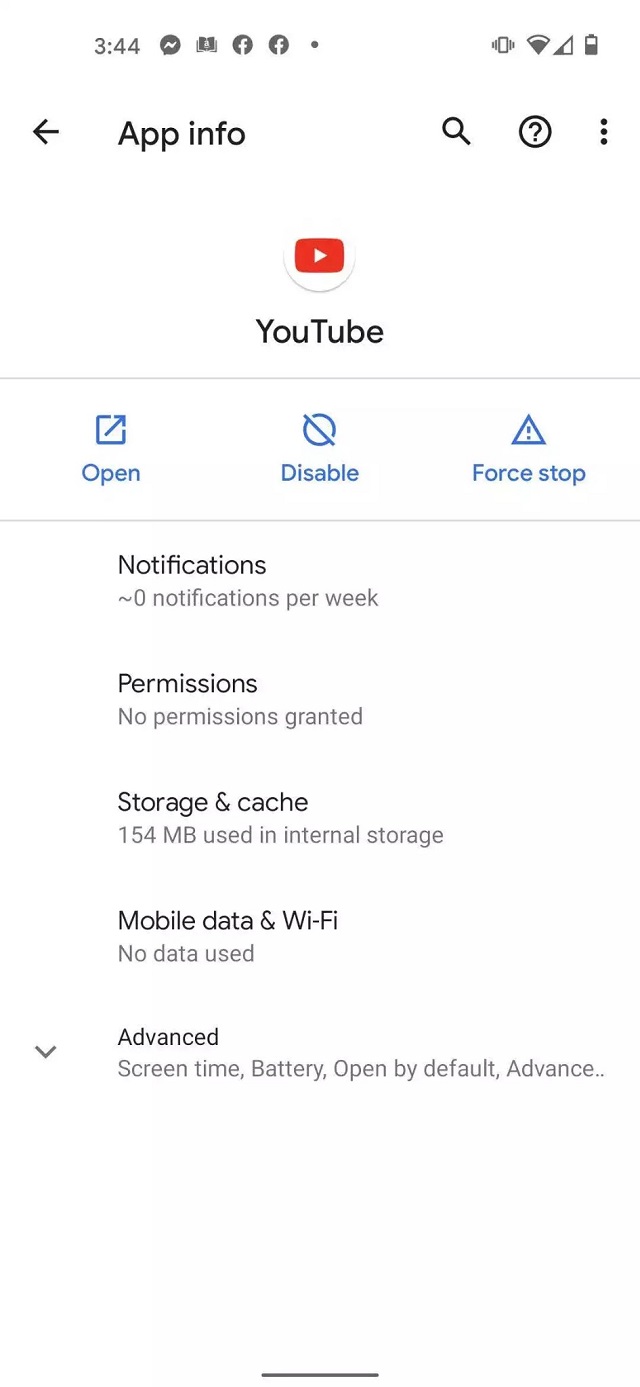
Task: Open the help question mark icon
Action: point(535,132)
